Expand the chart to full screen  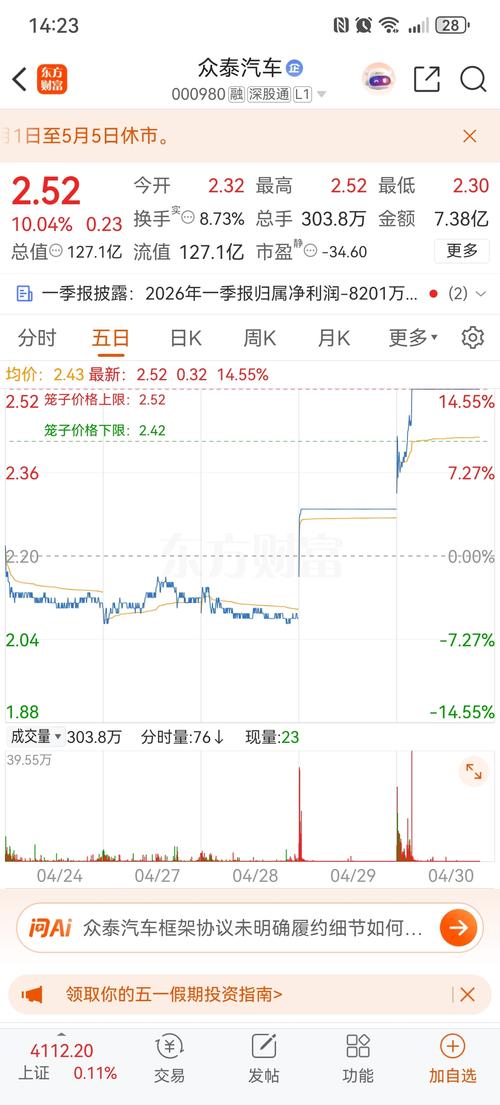tap(473, 772)
